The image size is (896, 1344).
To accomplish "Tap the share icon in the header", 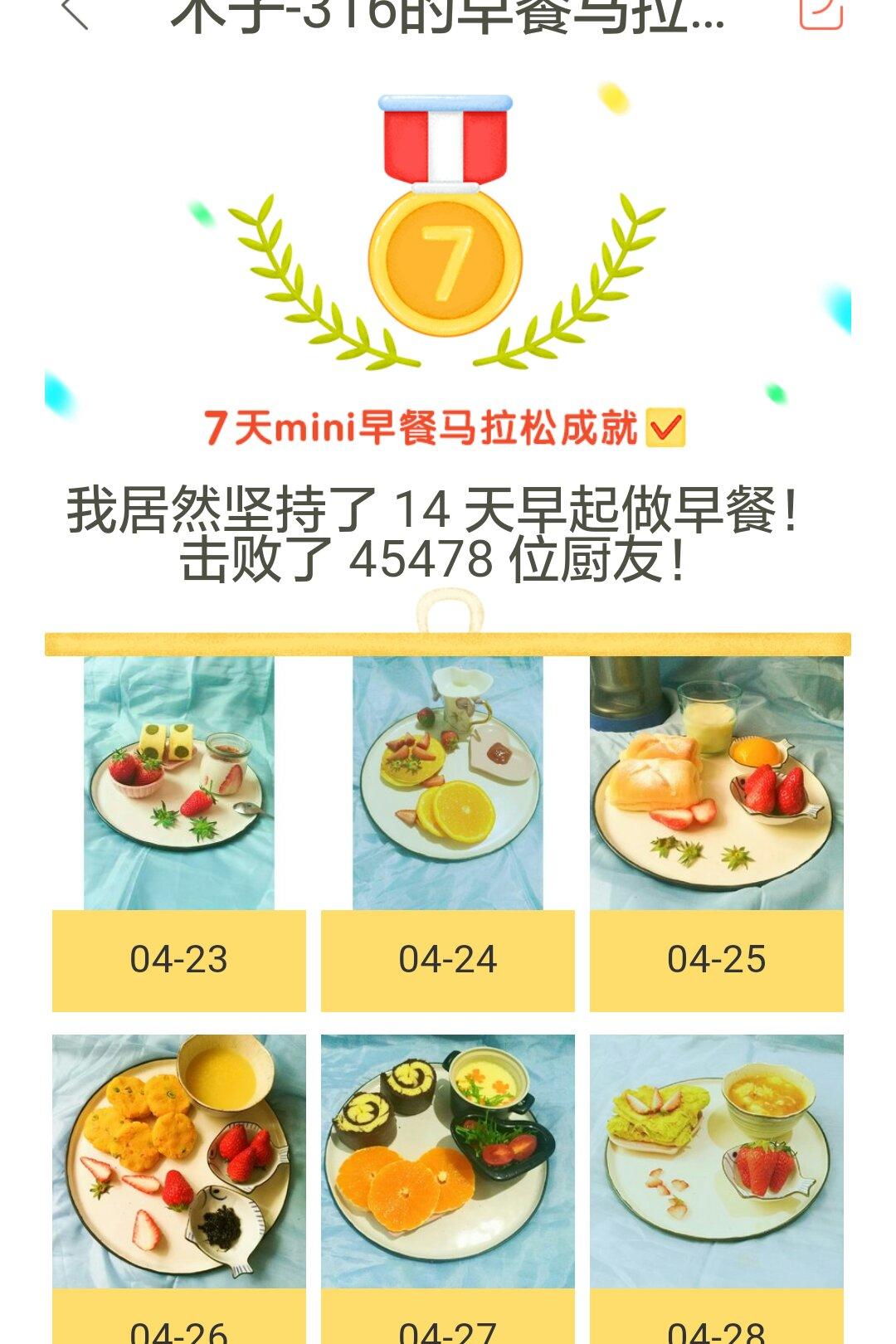I will [x=821, y=12].
